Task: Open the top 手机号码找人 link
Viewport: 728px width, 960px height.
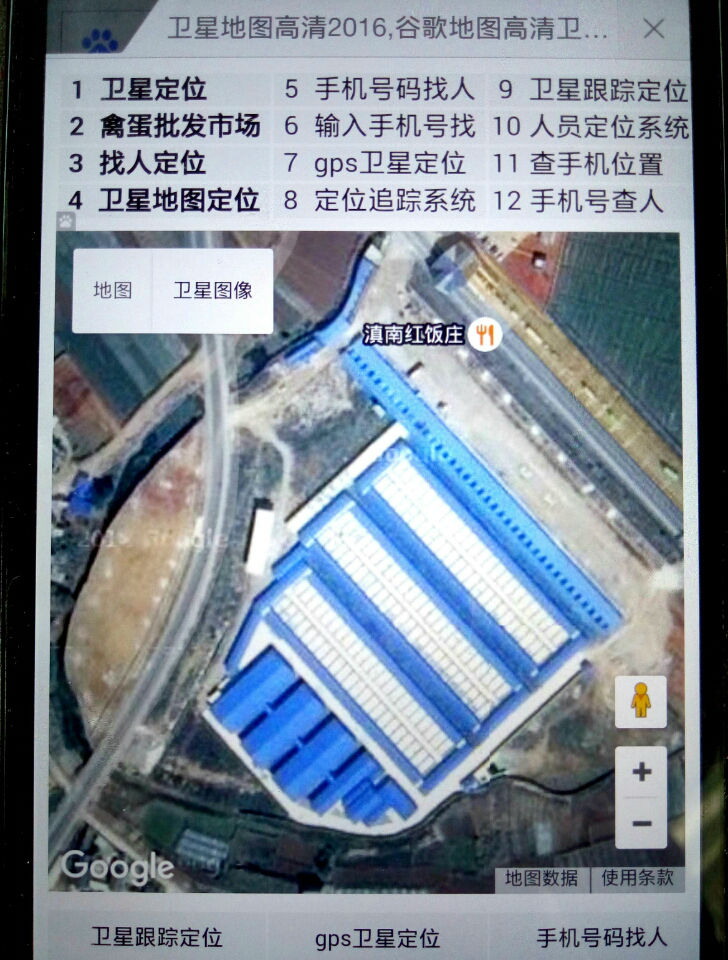Action: pos(394,90)
